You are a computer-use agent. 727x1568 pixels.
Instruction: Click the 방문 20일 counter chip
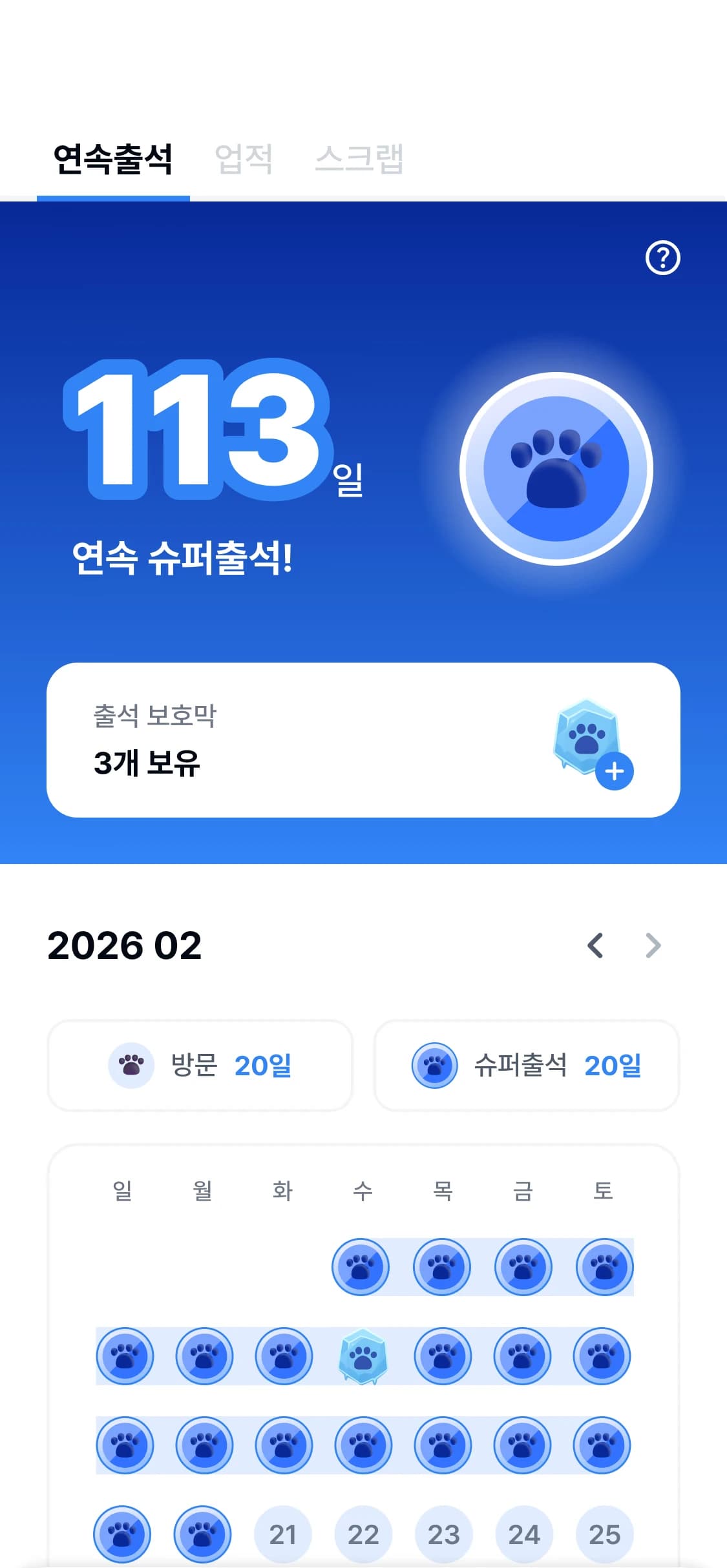[200, 1065]
